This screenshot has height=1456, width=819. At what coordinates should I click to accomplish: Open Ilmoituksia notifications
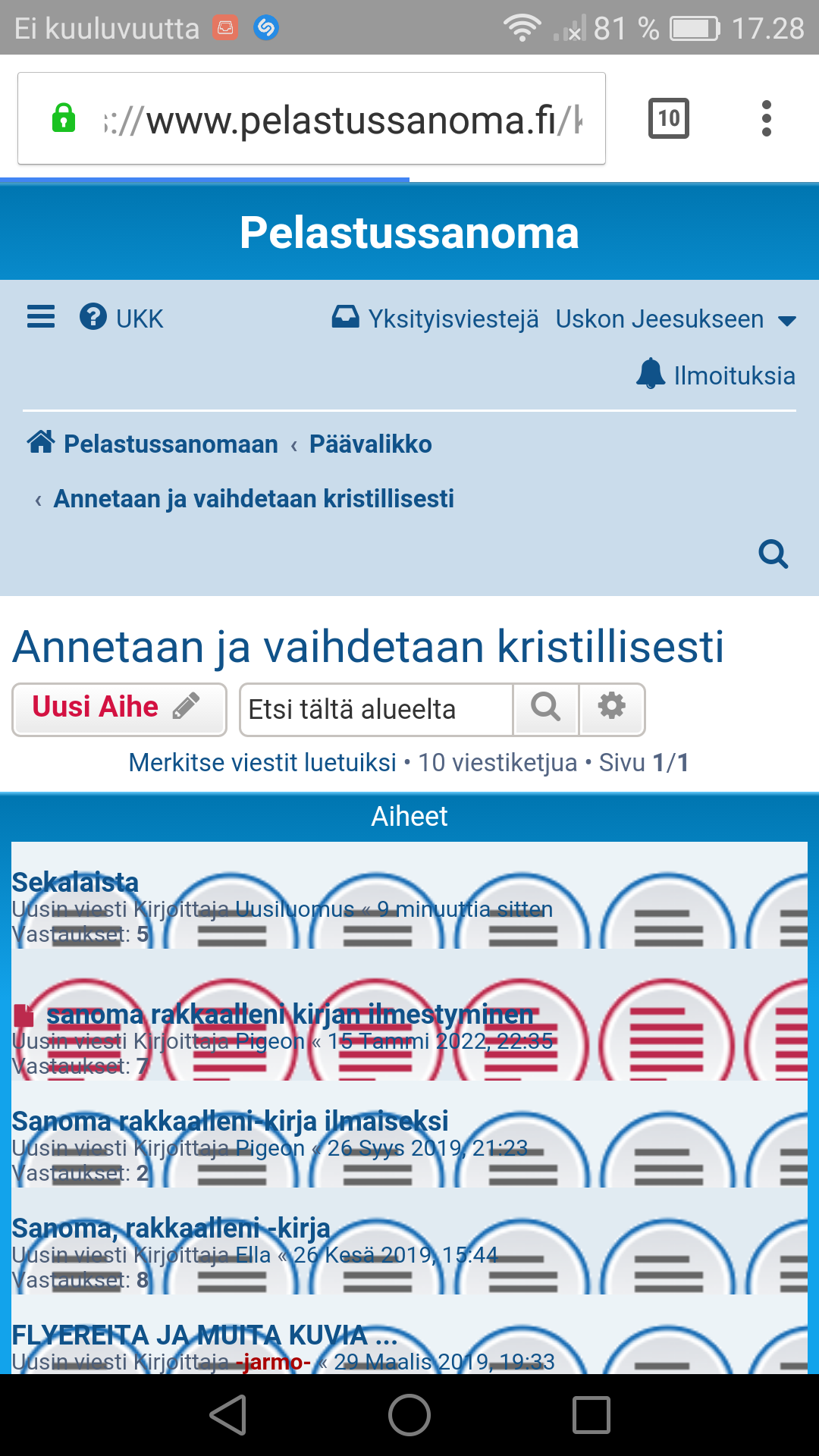[716, 375]
